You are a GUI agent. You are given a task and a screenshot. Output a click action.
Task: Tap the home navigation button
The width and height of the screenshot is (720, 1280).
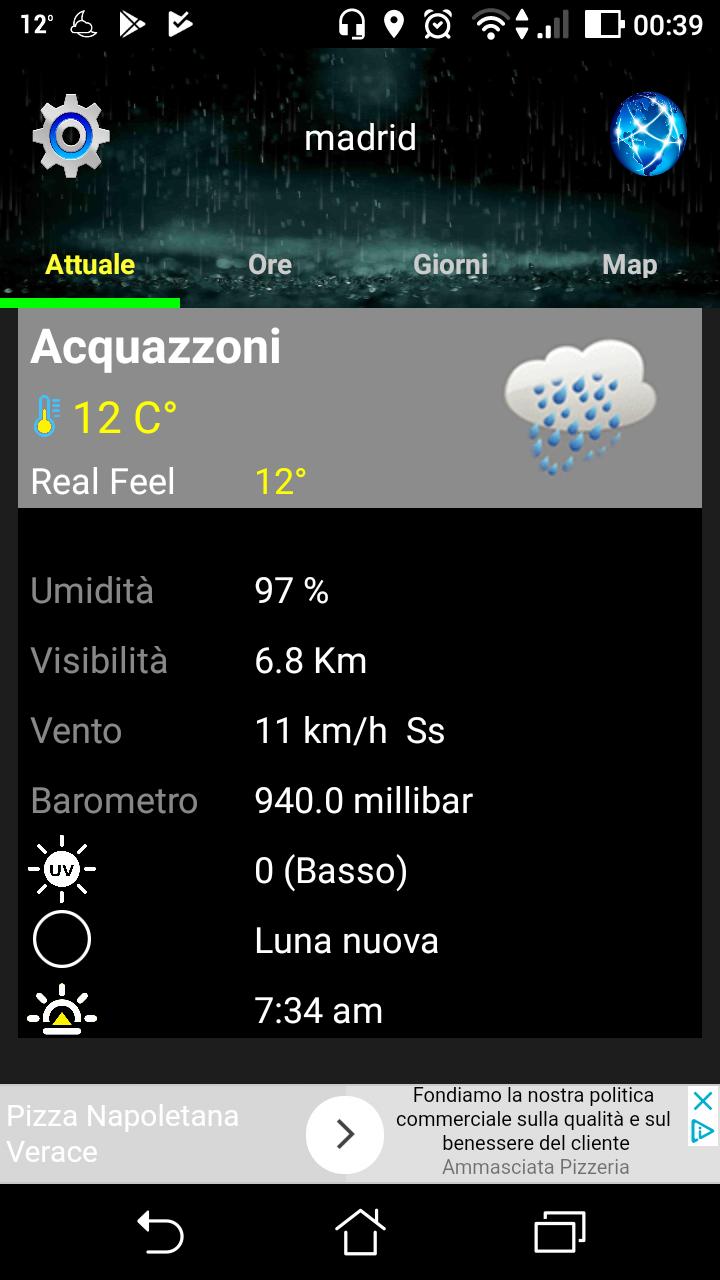coord(360,1234)
